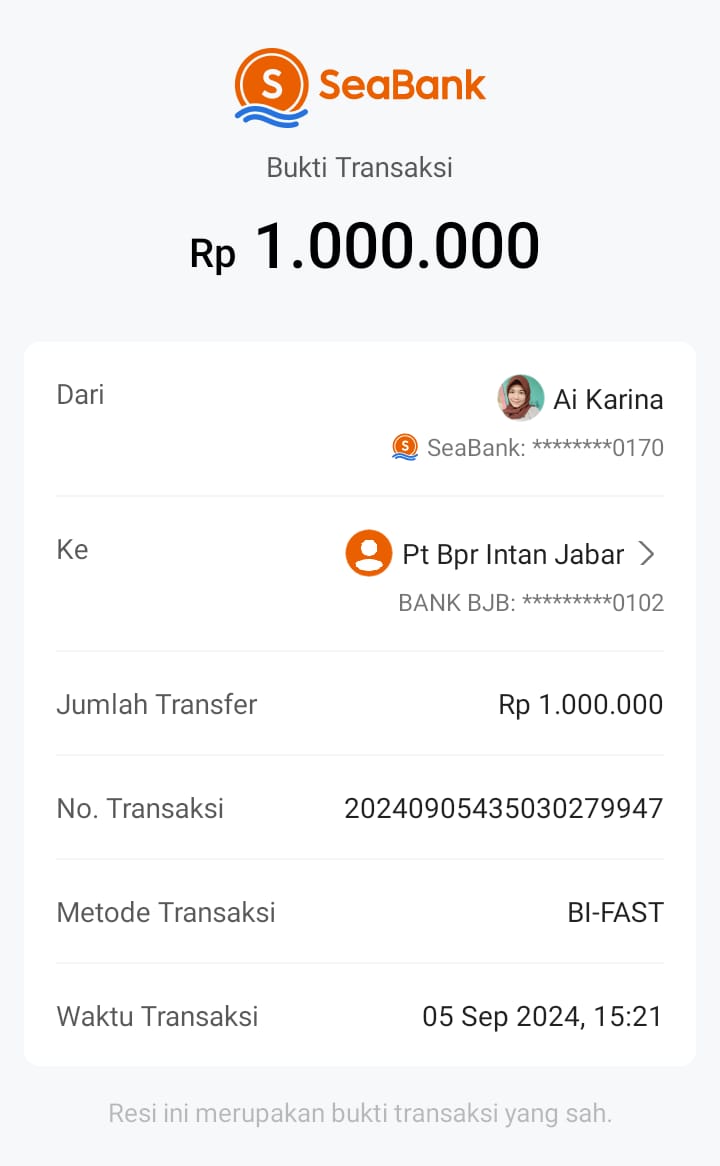Image resolution: width=720 pixels, height=1166 pixels.
Task: Click the arrow beside BANK BJB account
Action: [x=647, y=553]
